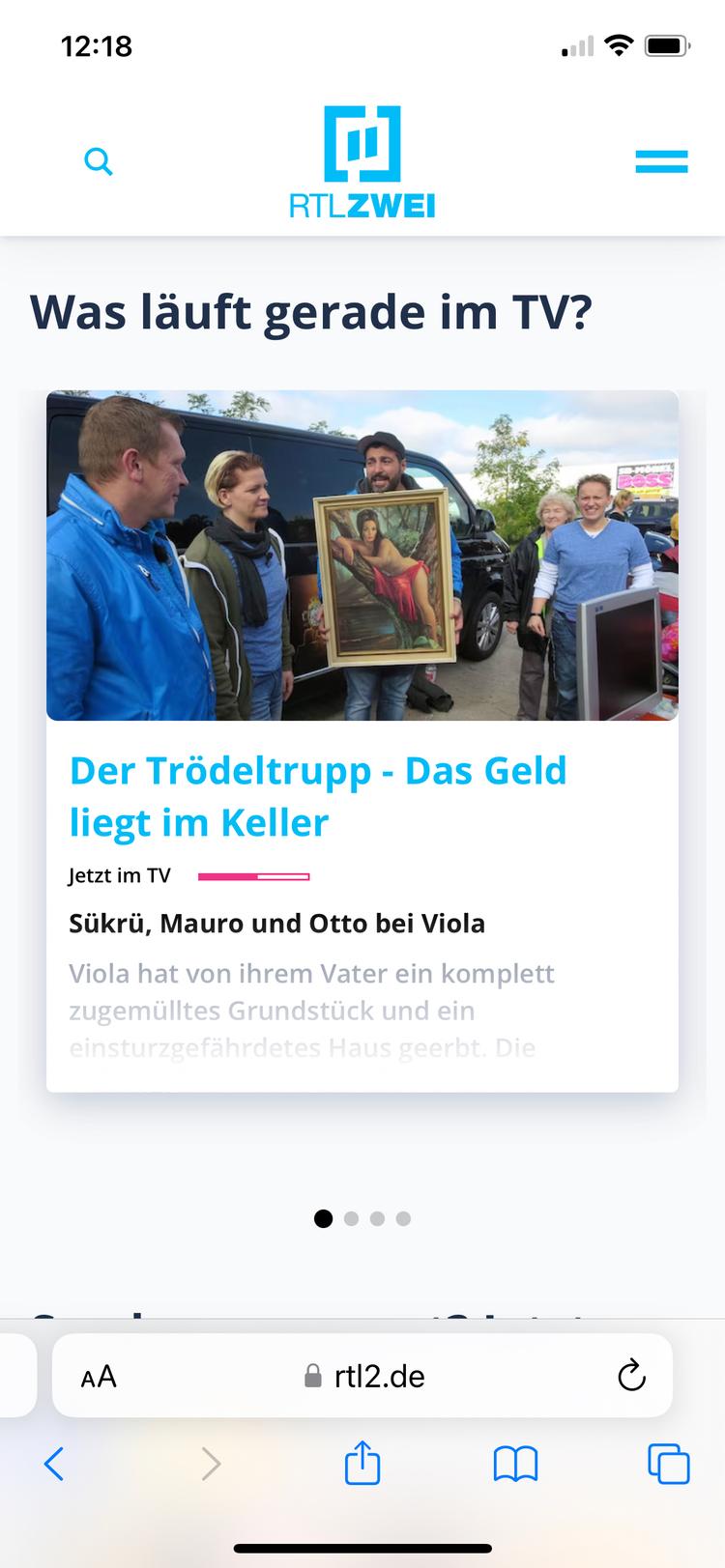
Task: Open the hamburger menu
Action: (661, 161)
